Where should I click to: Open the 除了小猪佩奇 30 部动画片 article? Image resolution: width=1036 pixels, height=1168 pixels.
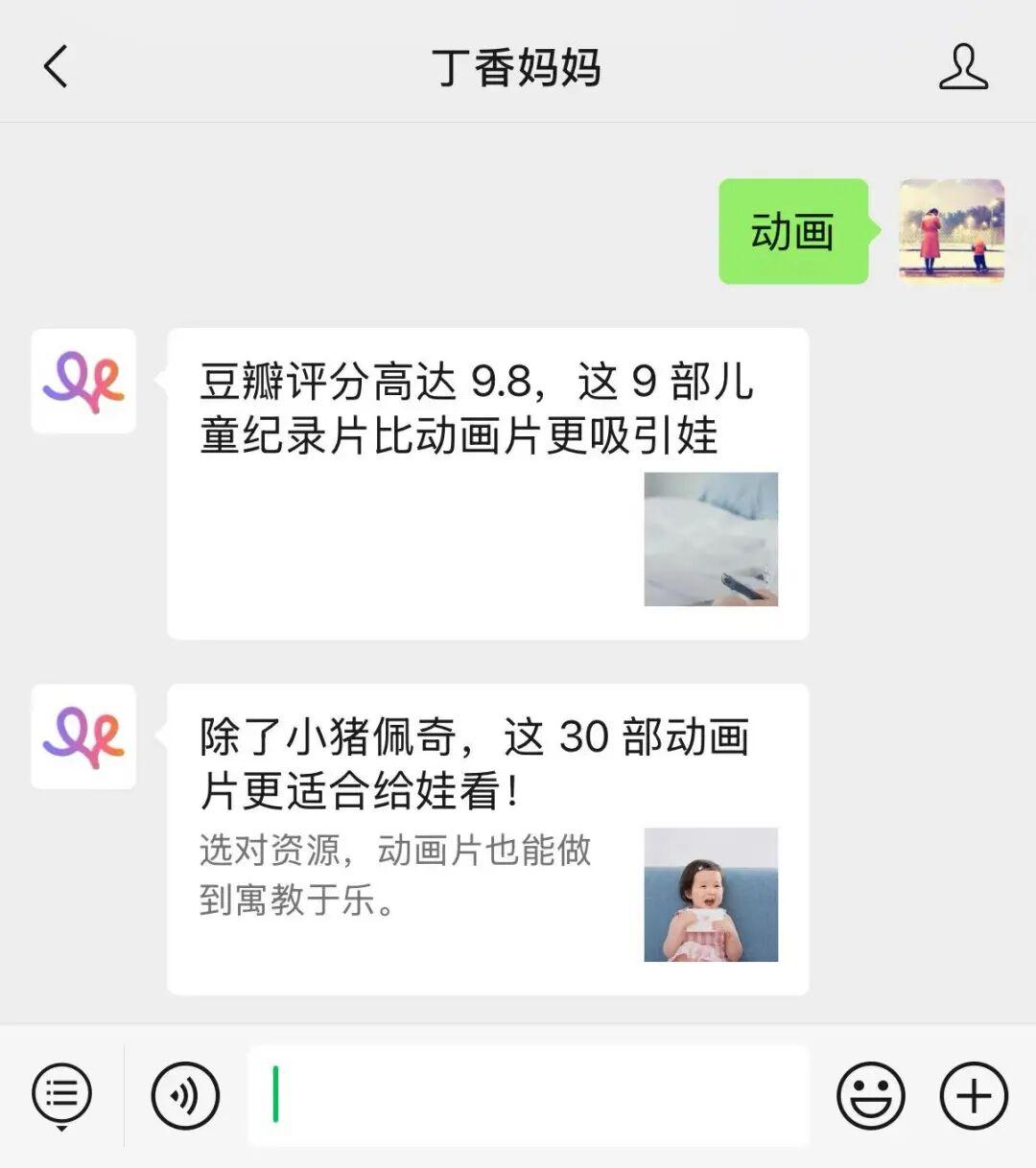487,839
